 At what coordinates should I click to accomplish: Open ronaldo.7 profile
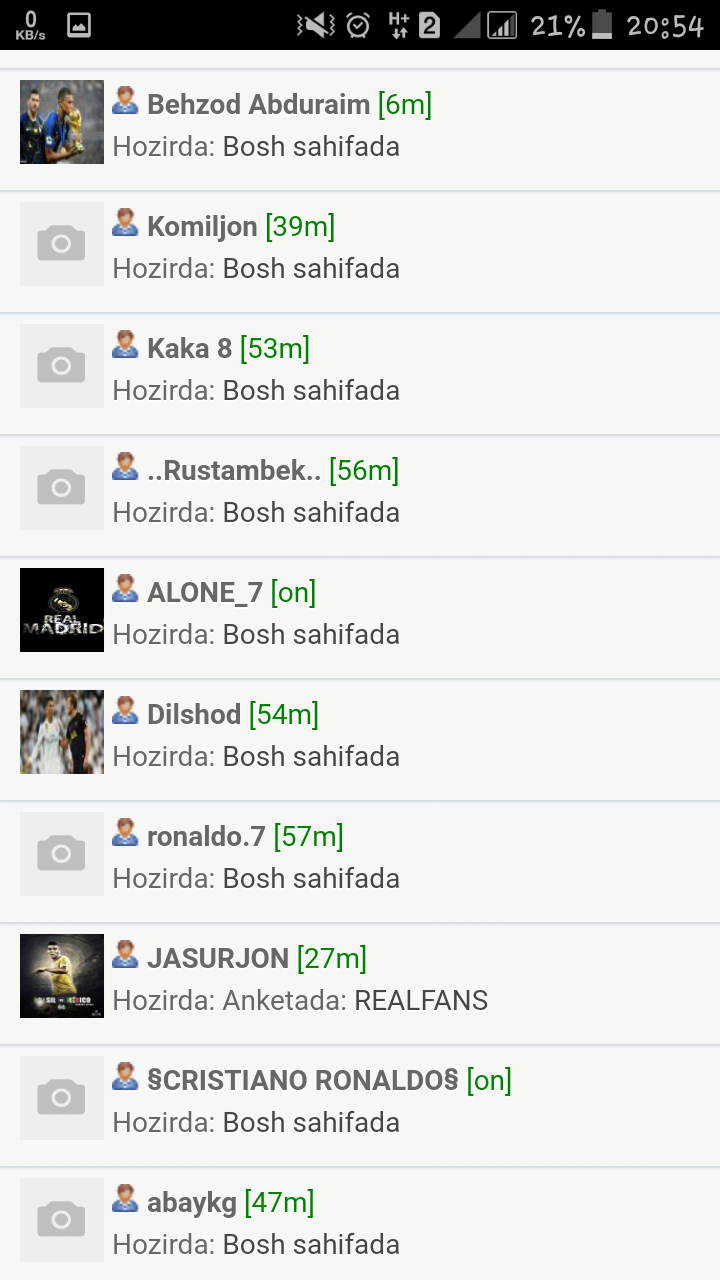[206, 837]
